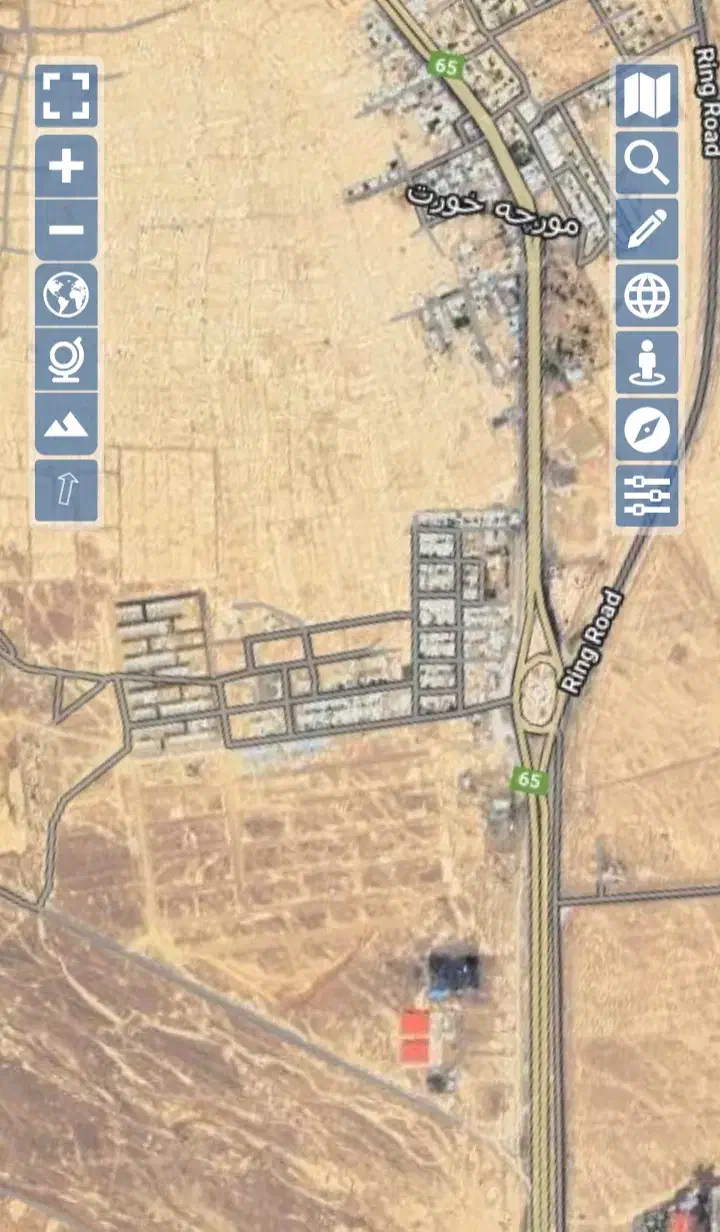
Task: Tap the person location icon
Action: coord(647,363)
